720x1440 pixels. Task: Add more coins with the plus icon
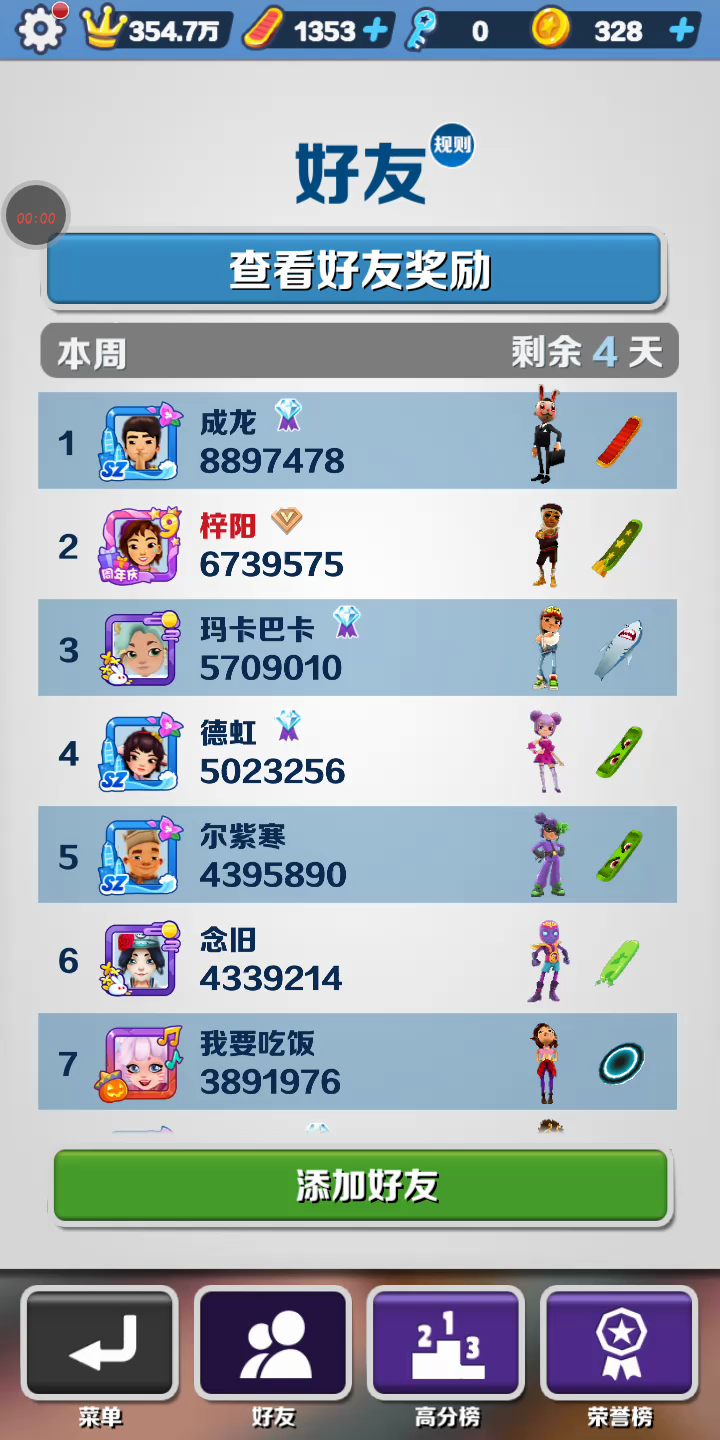click(682, 31)
